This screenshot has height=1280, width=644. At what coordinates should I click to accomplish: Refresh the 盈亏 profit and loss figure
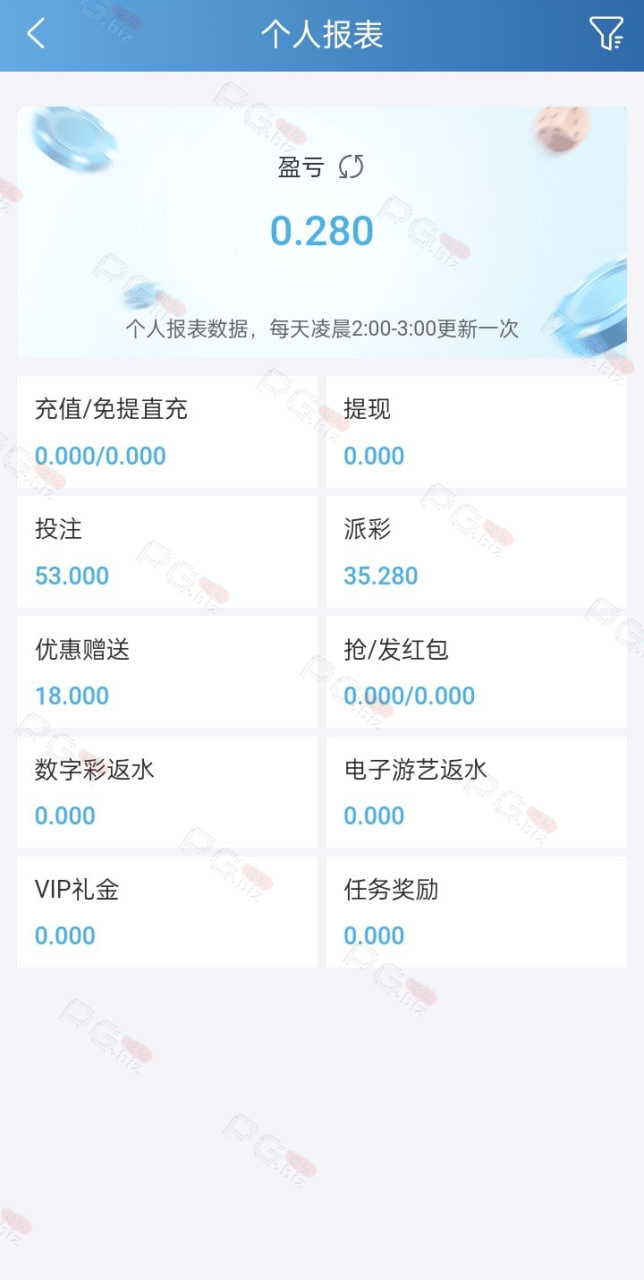pyautogui.click(x=351, y=167)
